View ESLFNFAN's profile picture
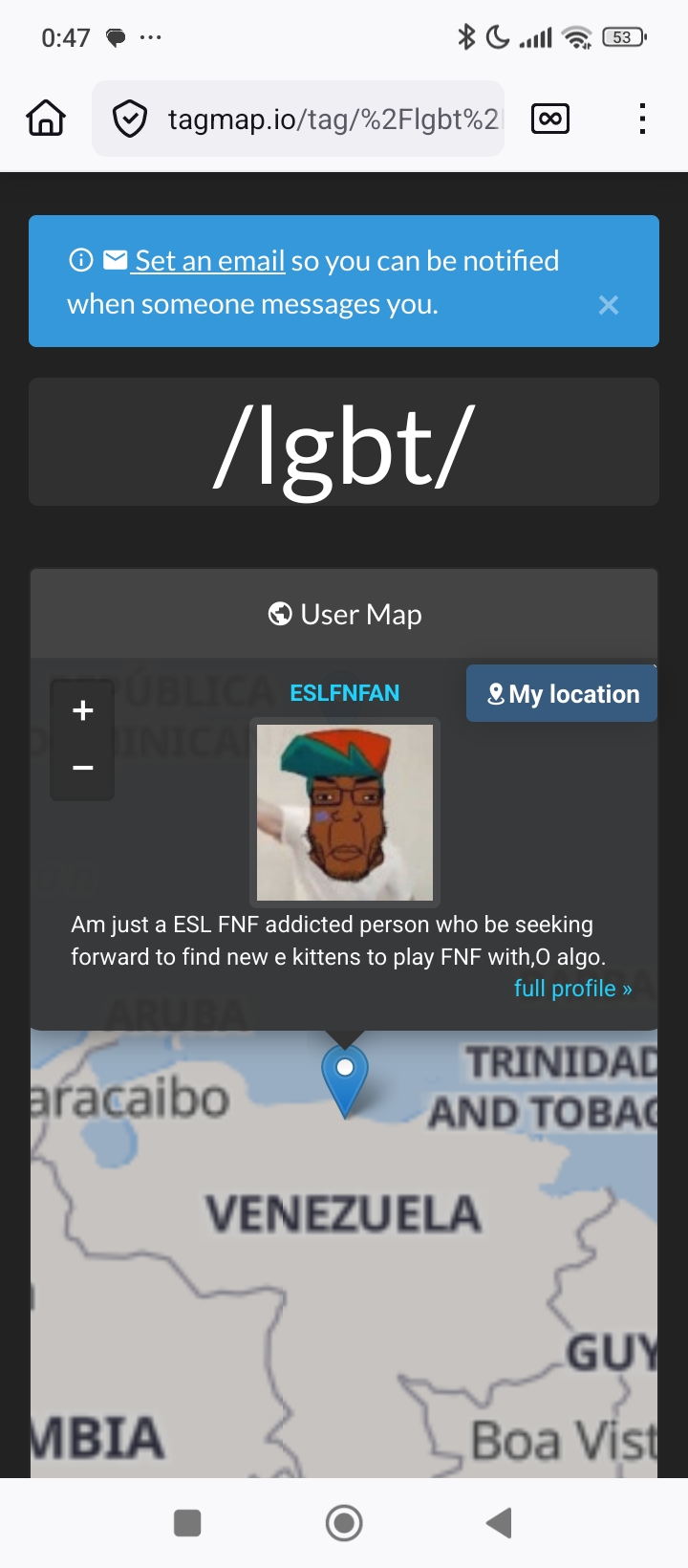This screenshot has width=688, height=1568. (x=345, y=812)
